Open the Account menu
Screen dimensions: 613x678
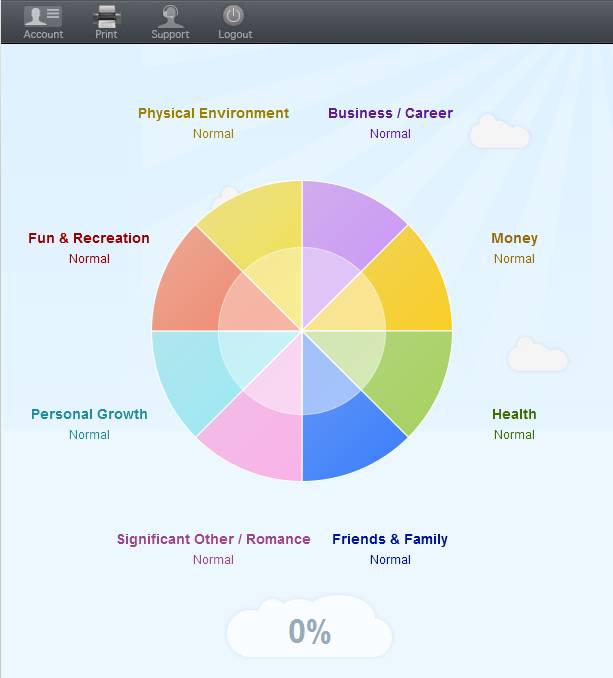coord(43,22)
